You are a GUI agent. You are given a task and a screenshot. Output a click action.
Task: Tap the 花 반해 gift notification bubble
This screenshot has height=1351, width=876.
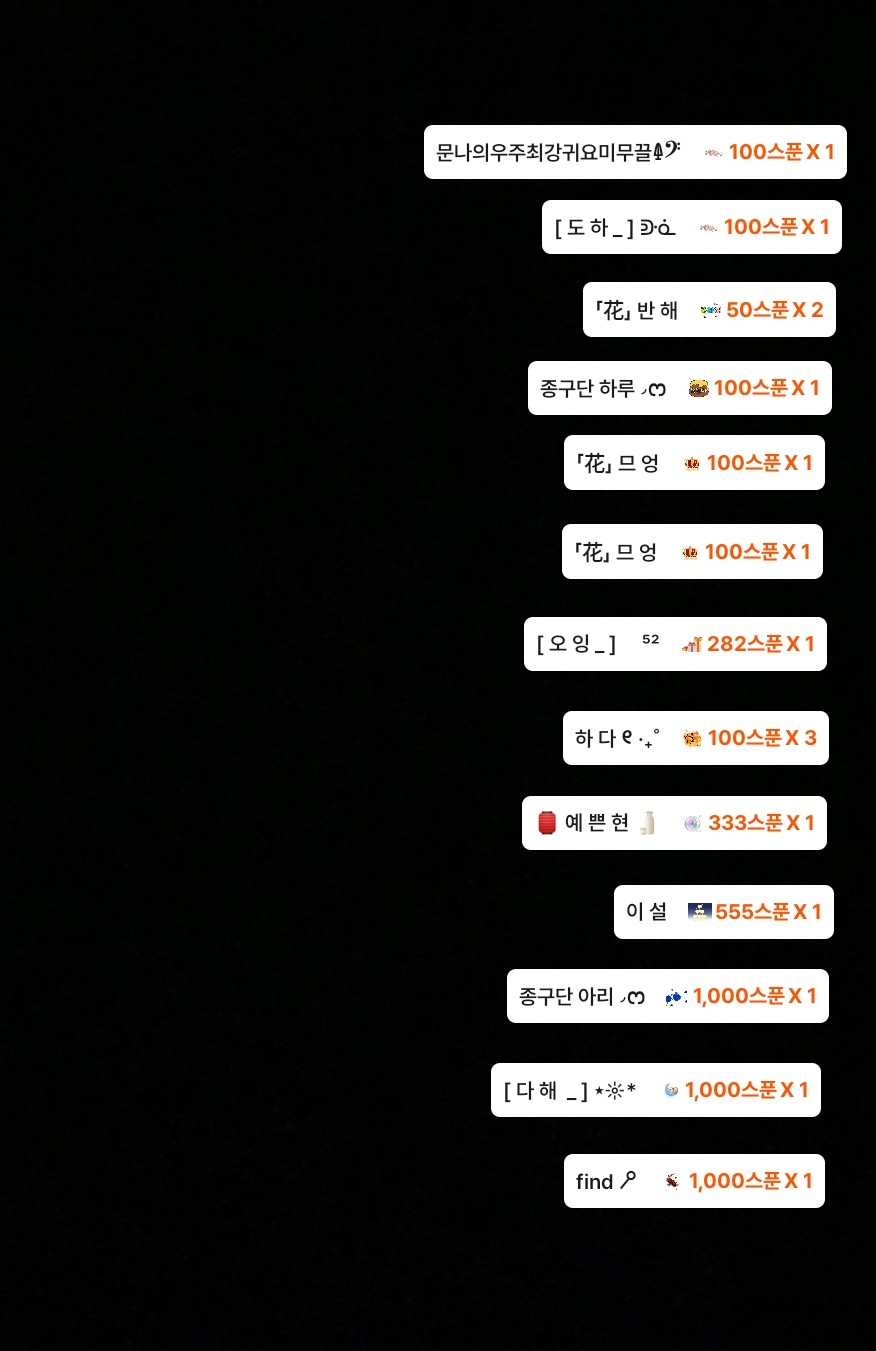click(x=708, y=310)
